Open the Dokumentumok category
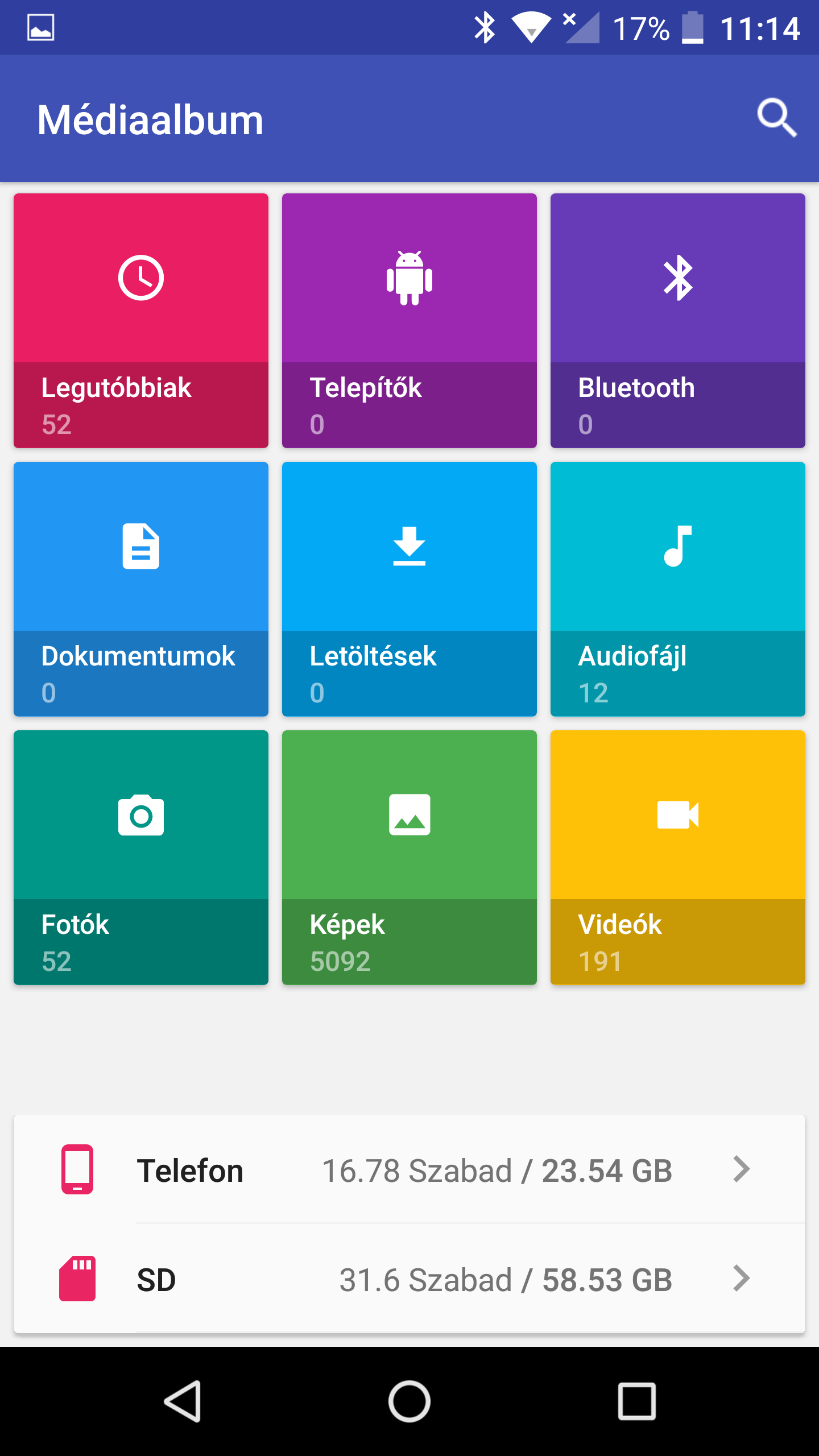This screenshot has width=819, height=1456. tap(141, 589)
